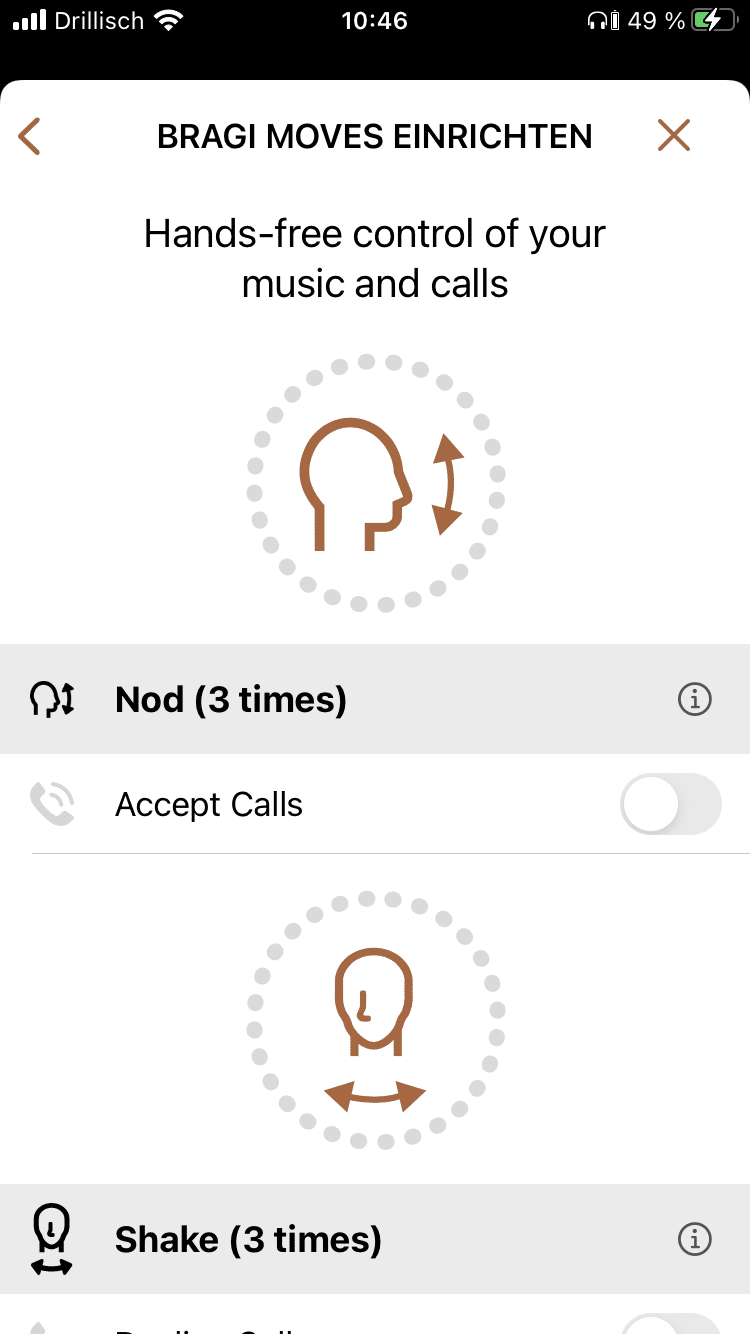
Task: Close the Bragi Moves setup screen
Action: [x=674, y=135]
